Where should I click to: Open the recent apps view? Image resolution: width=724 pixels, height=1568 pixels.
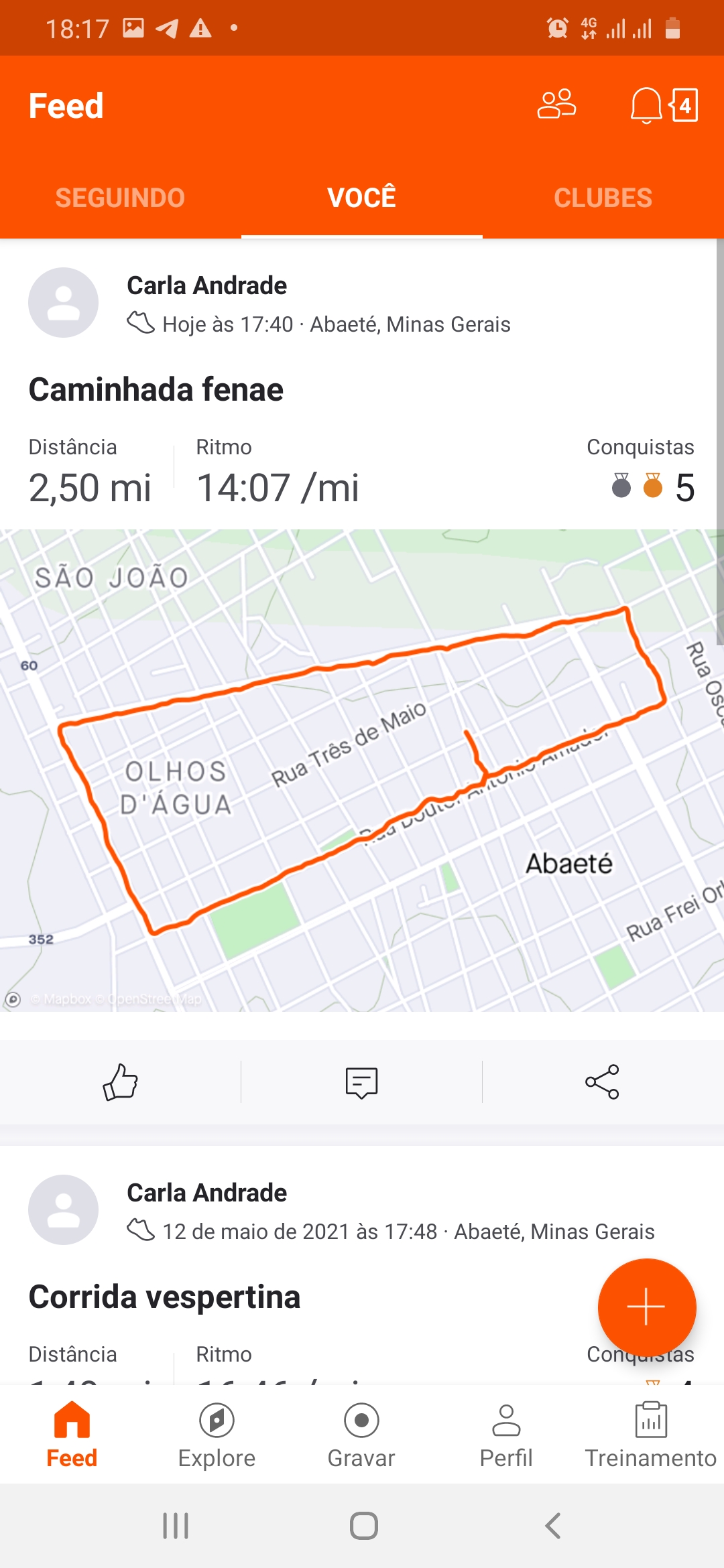pyautogui.click(x=176, y=1526)
